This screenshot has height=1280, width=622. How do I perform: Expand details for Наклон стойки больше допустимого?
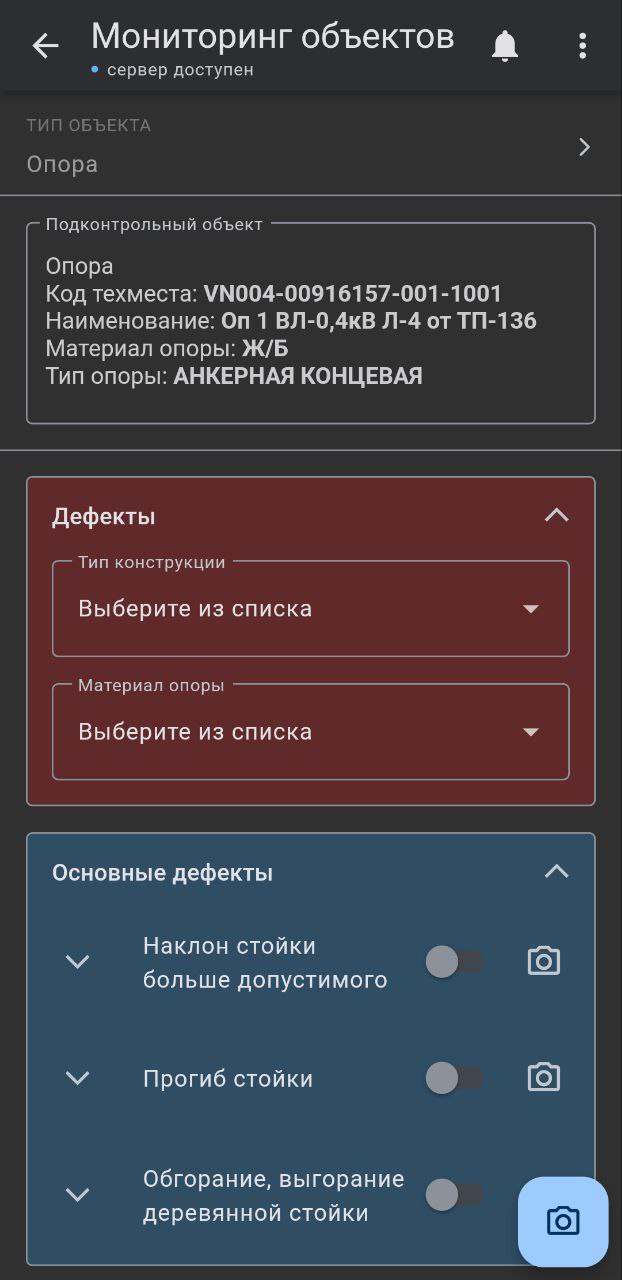point(78,962)
